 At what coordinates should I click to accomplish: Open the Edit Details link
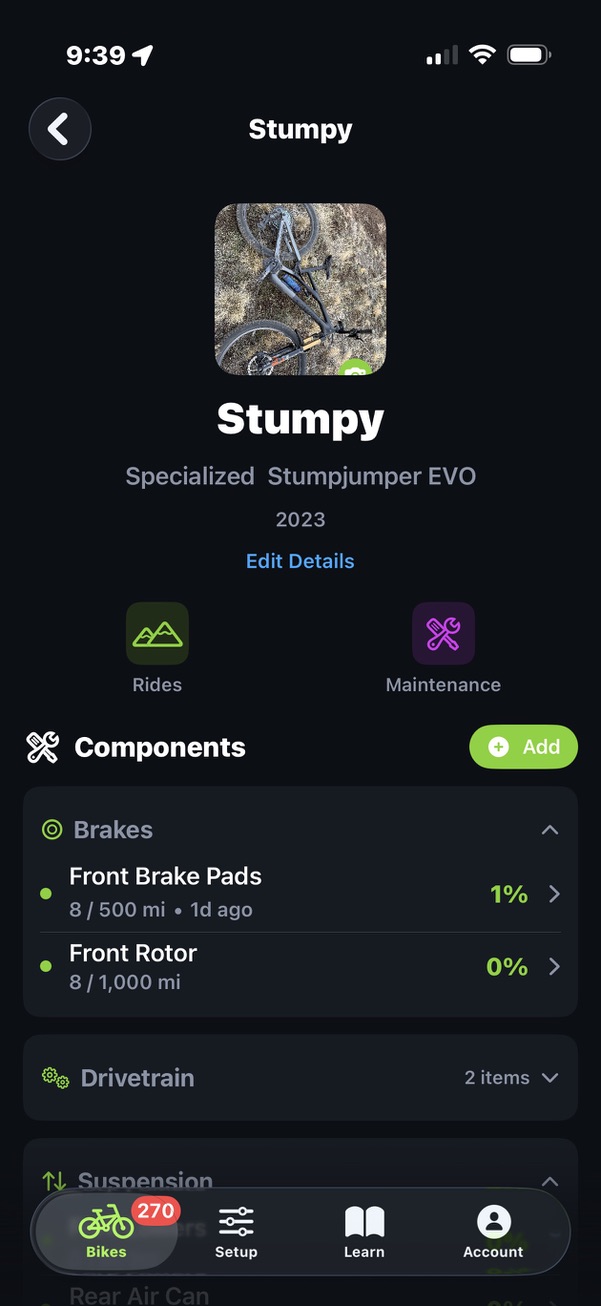[300, 561]
